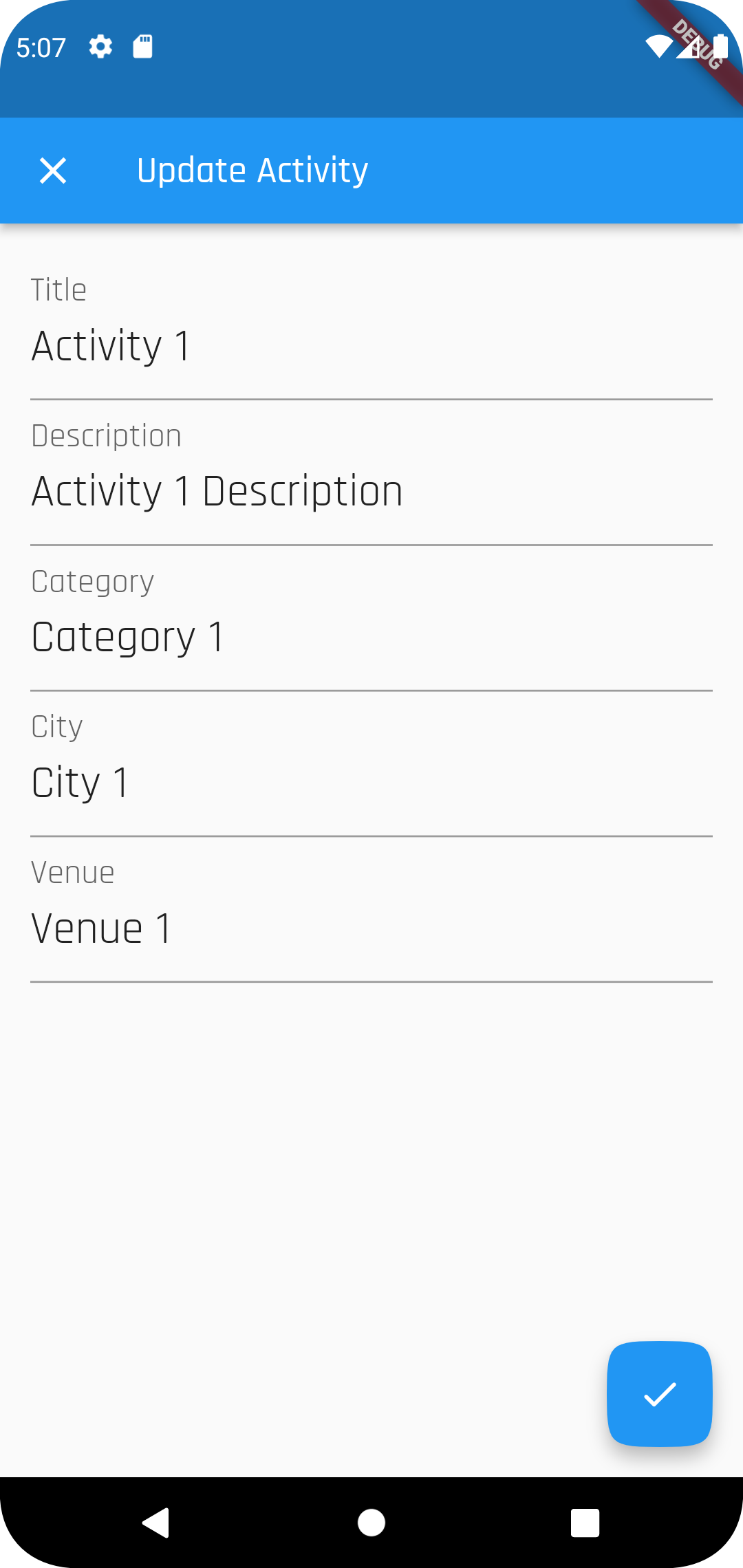This screenshot has height=1568, width=743.
Task: Select the City field
Action: click(x=371, y=783)
